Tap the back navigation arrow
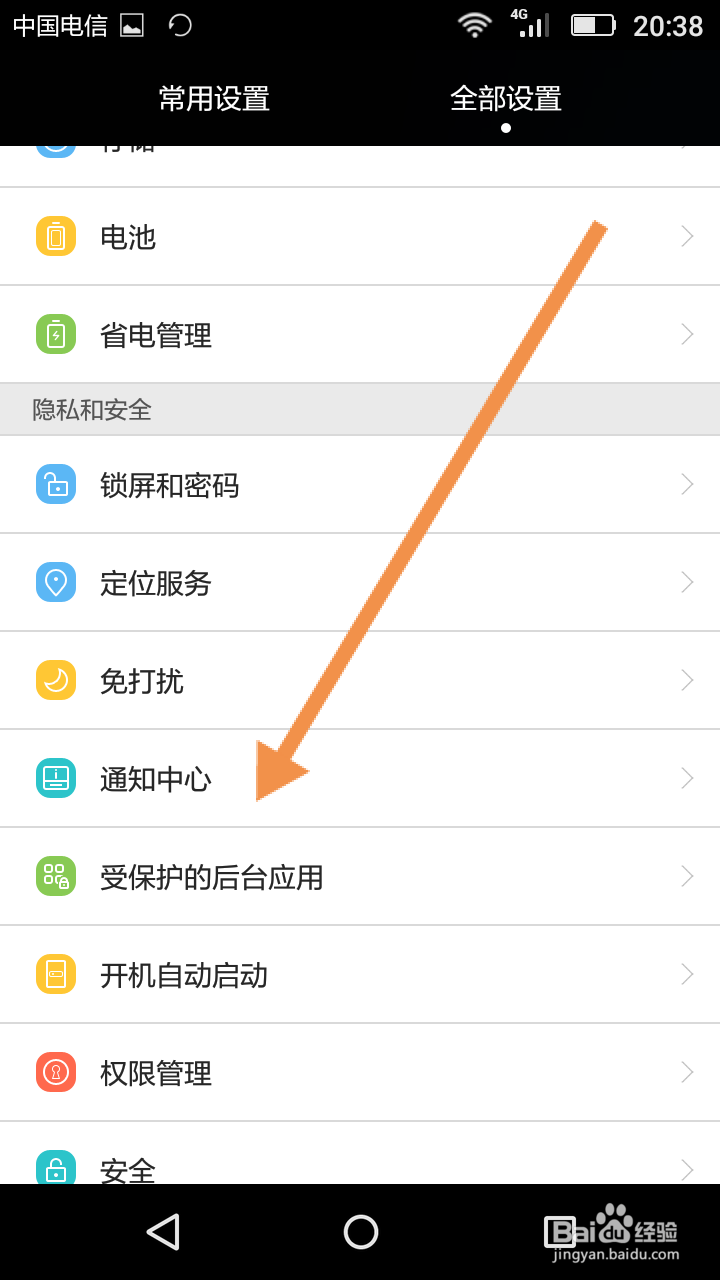Viewport: 720px width, 1280px height. pos(163,1233)
